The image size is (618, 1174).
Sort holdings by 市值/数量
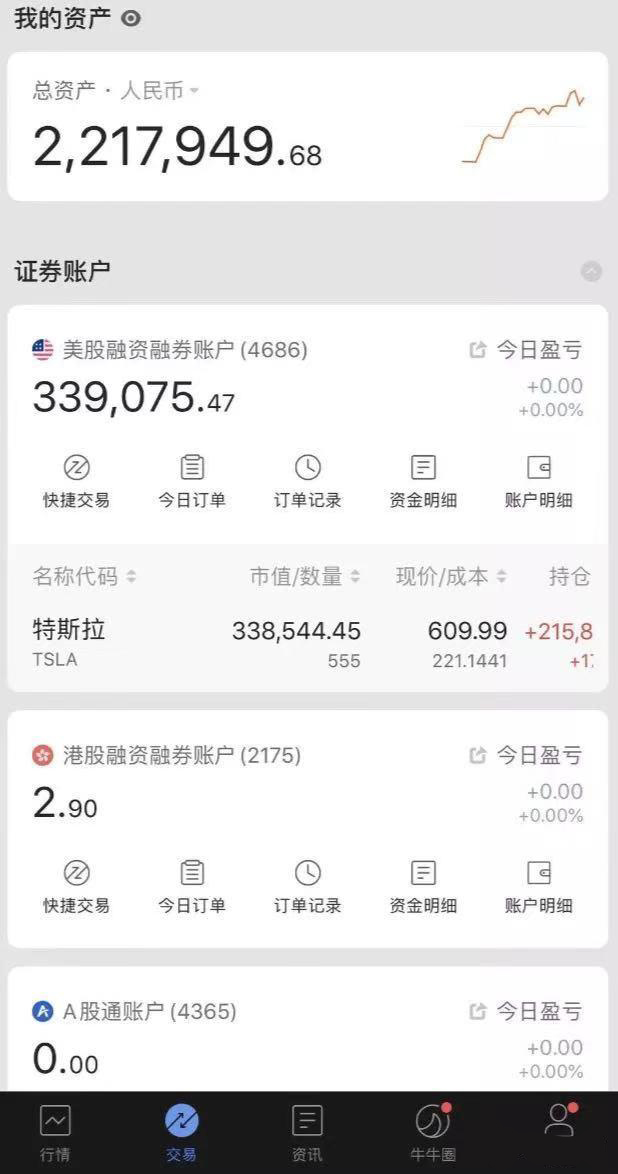pos(304,576)
